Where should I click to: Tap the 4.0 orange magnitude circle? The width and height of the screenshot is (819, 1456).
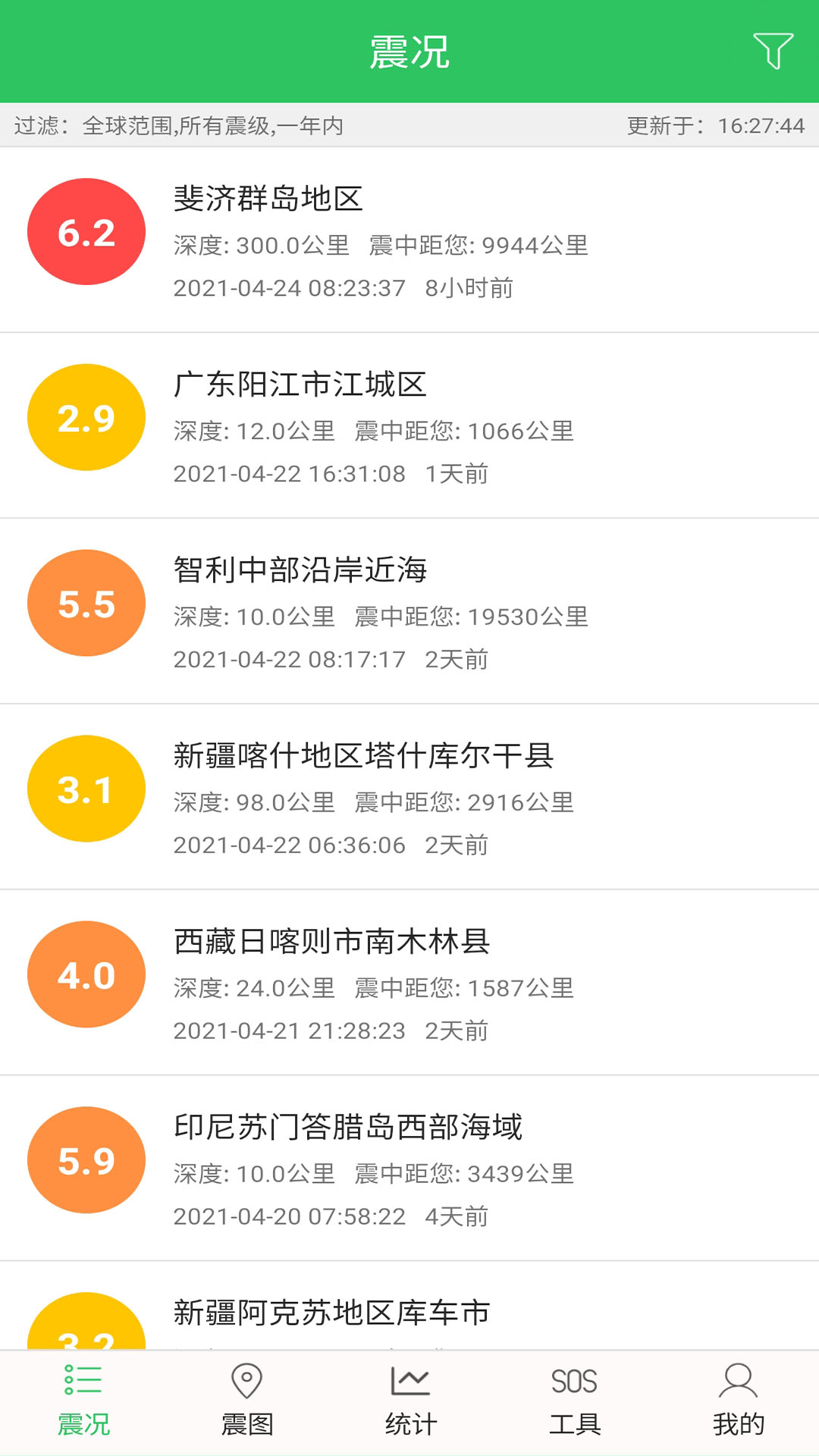(86, 975)
